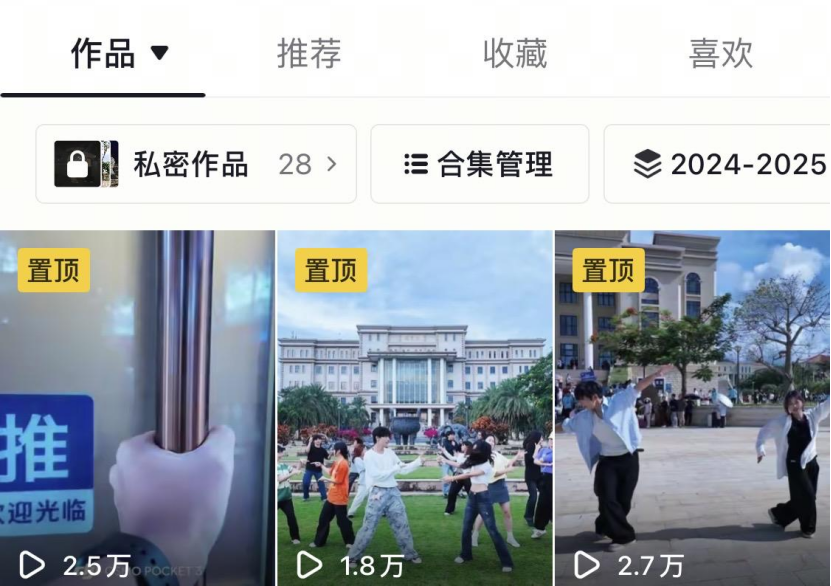Open 合集管理

tap(479, 164)
